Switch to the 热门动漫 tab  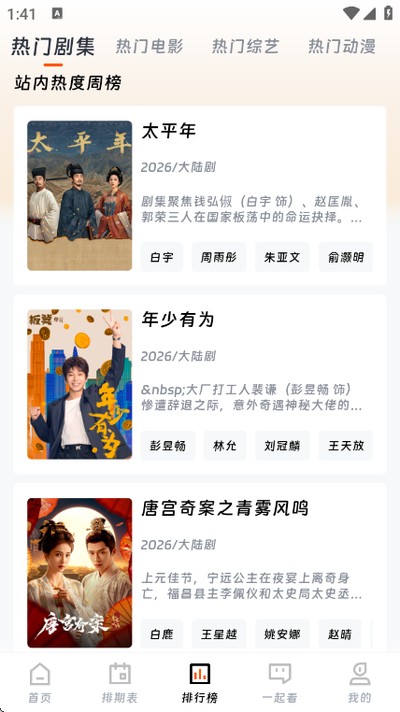[342, 46]
